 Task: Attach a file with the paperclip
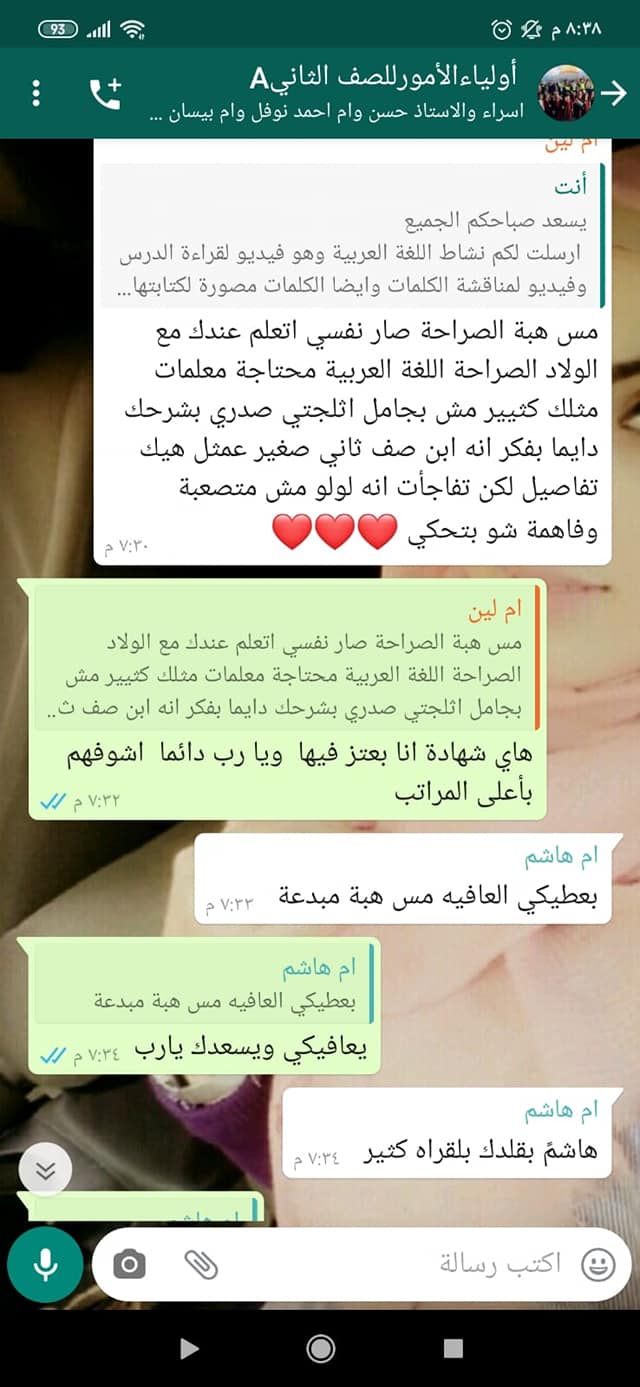click(201, 1265)
